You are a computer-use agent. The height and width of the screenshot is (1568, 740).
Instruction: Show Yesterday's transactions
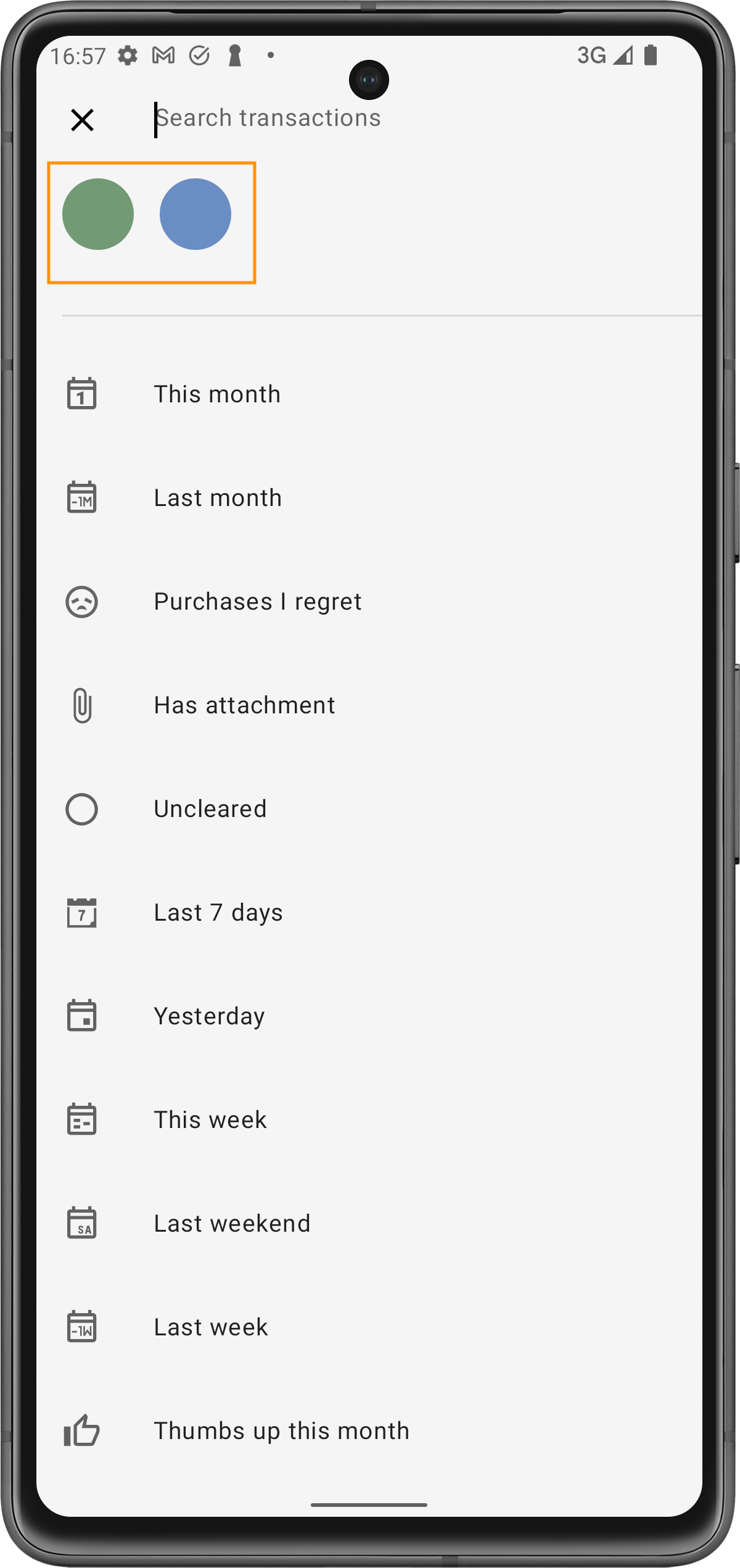[x=209, y=1016]
